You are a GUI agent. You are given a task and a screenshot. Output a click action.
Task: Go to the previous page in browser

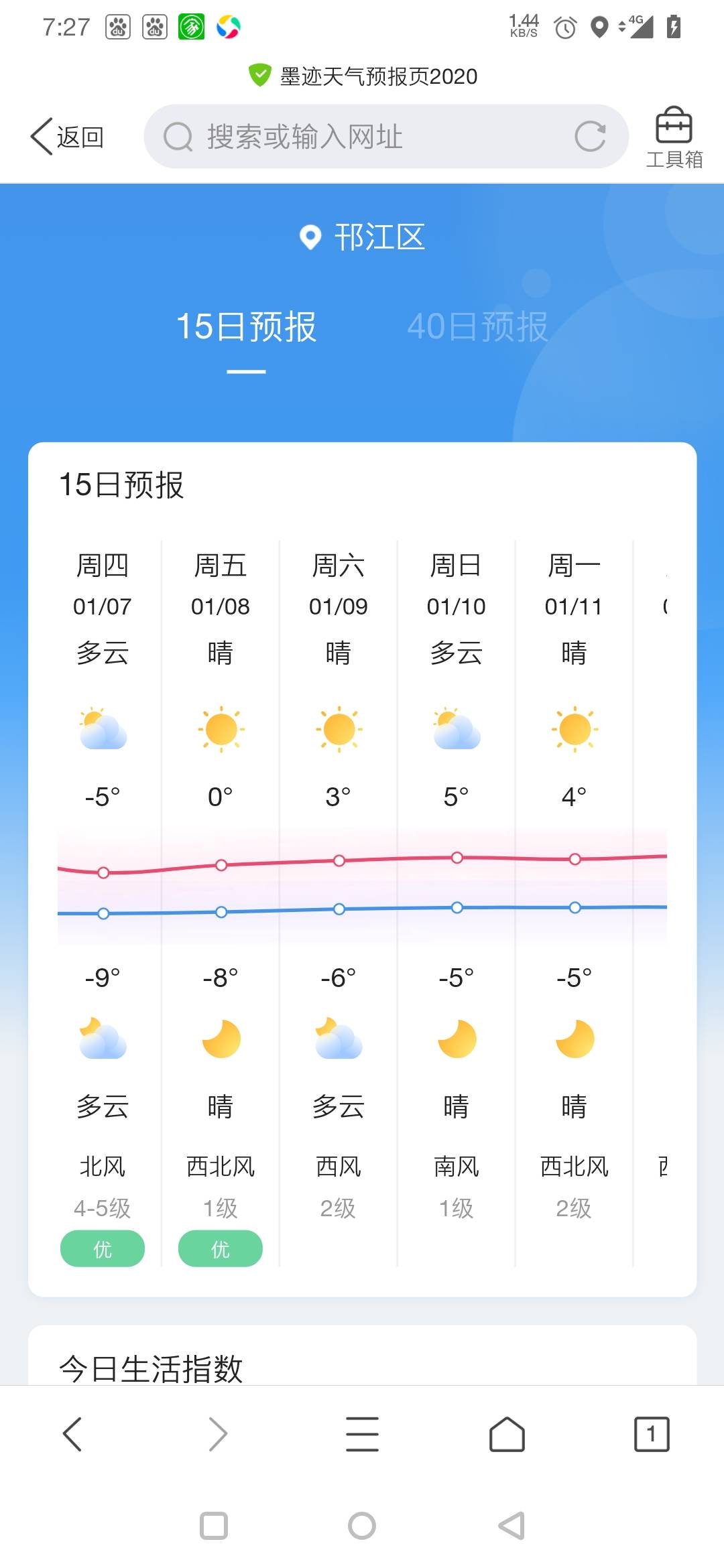coord(72,1434)
